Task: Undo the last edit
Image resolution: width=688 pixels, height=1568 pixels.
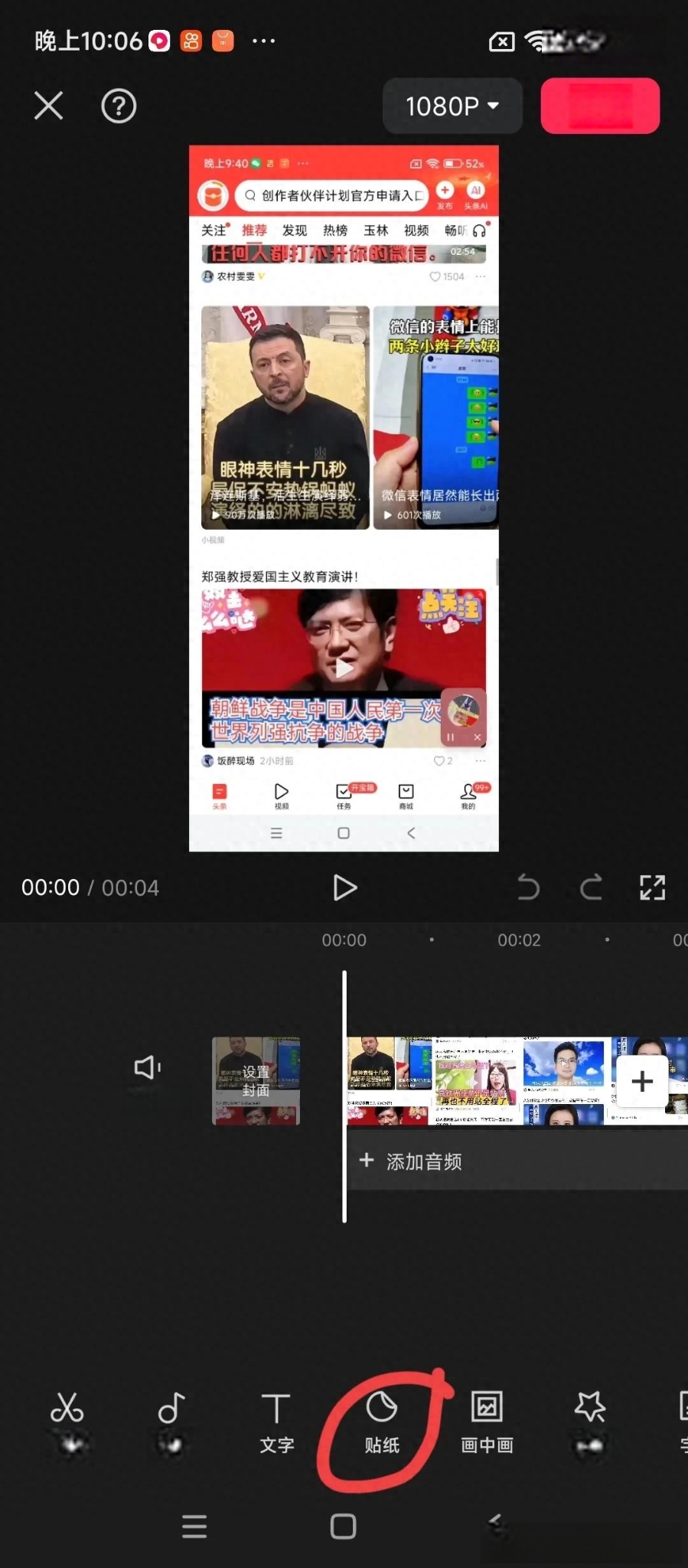Action: 528,888
